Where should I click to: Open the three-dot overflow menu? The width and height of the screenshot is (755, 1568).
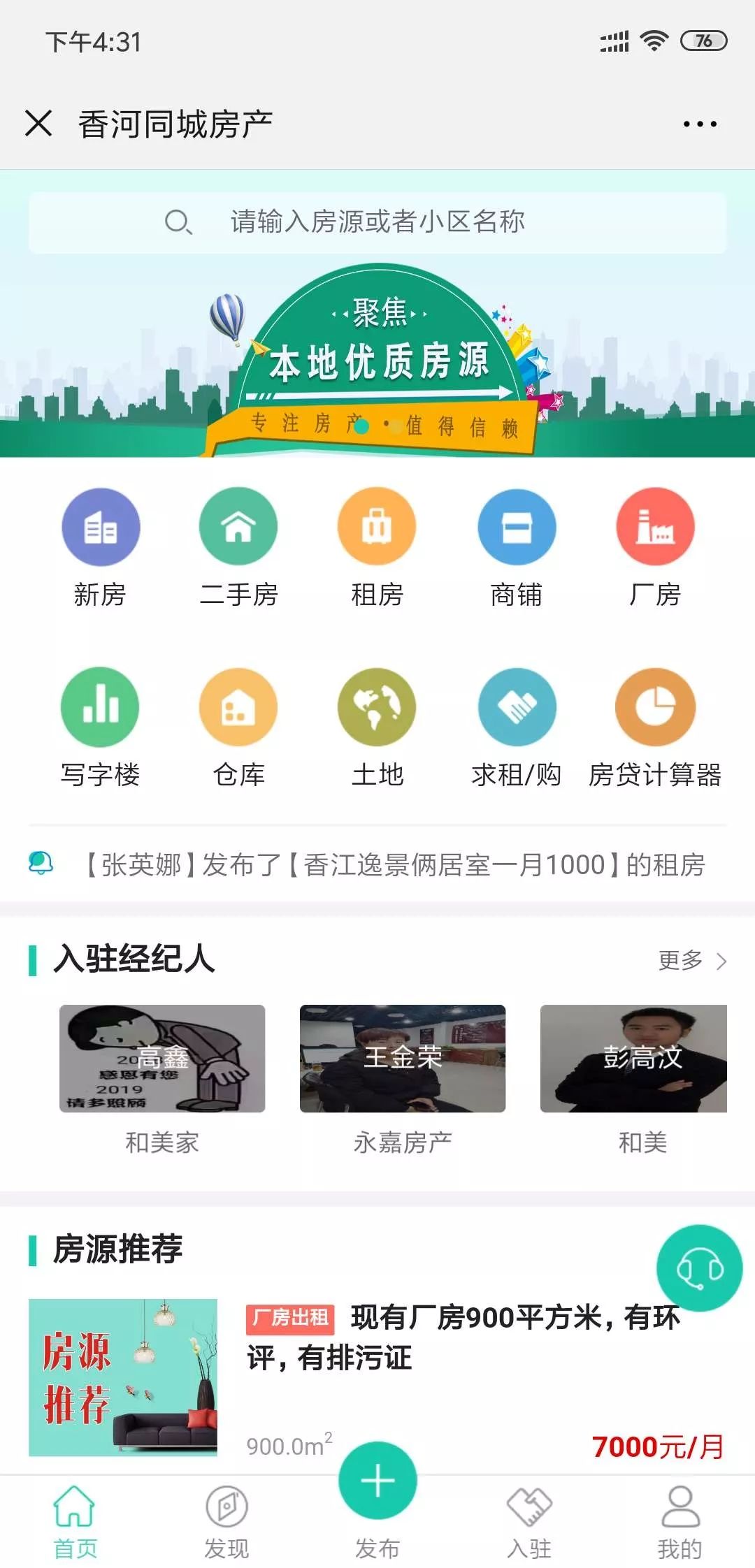pos(700,124)
